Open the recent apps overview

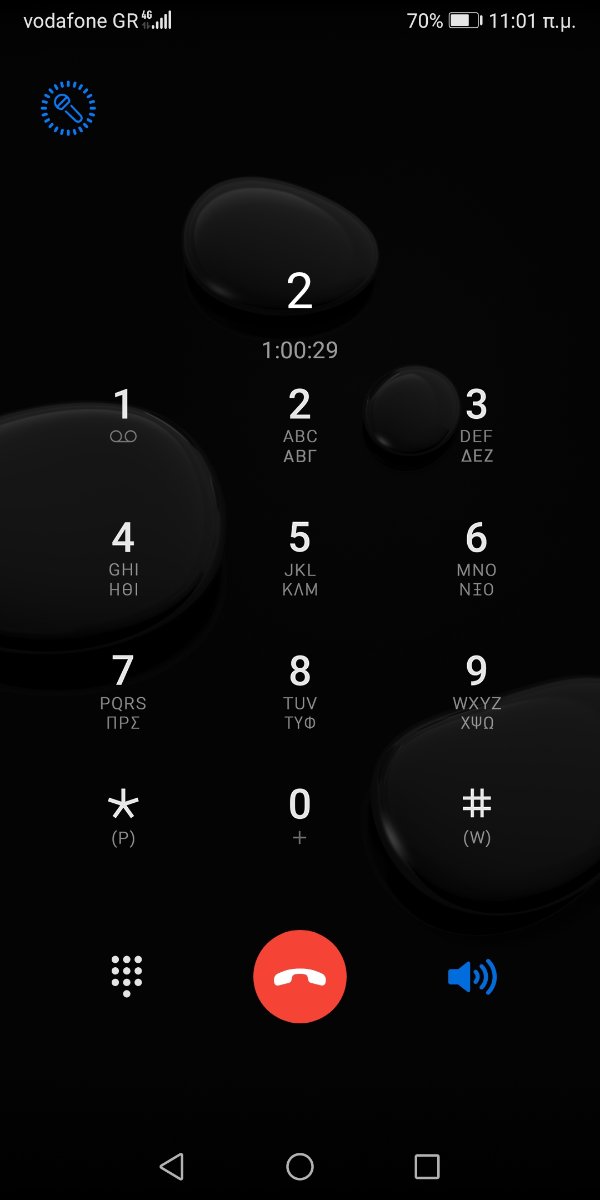click(x=427, y=1166)
